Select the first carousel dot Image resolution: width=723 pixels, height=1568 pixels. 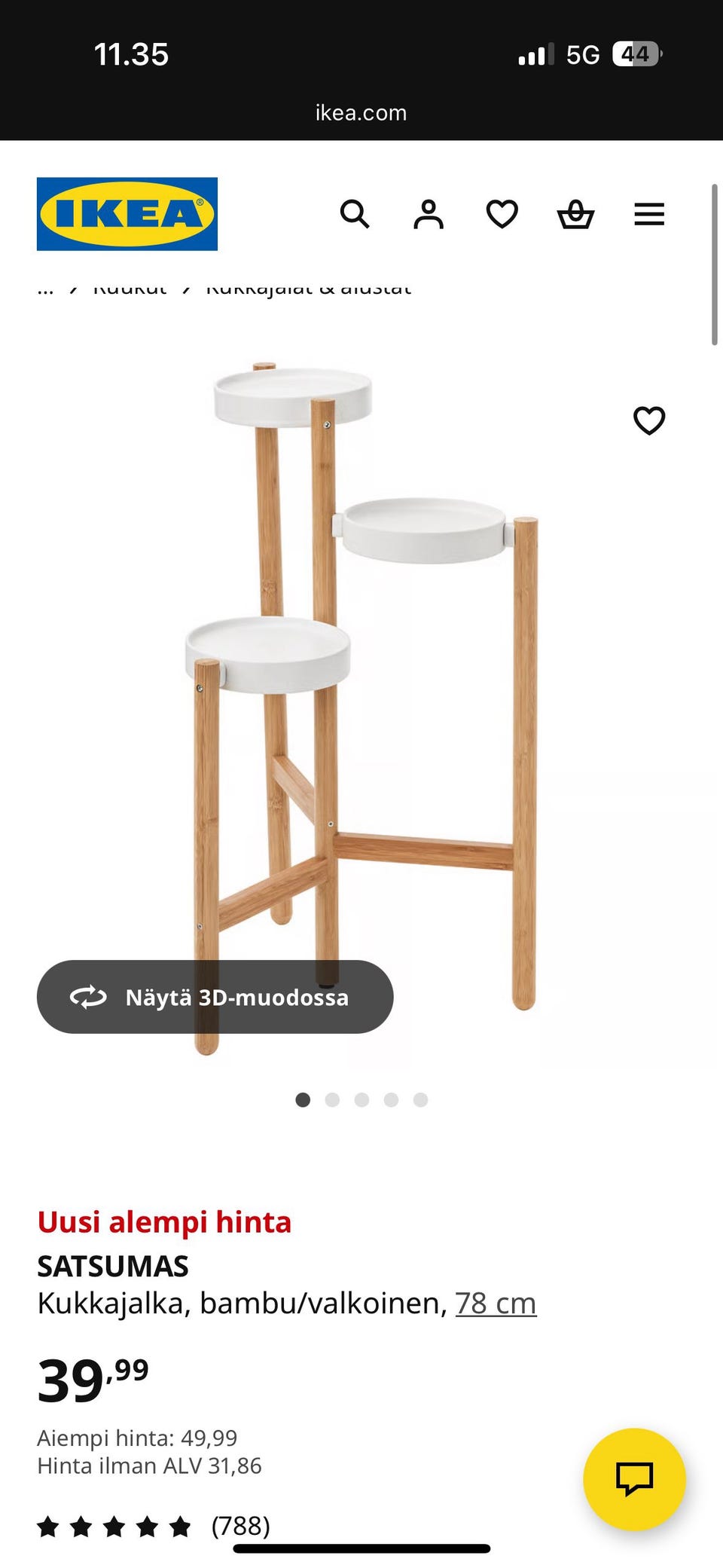point(304,1100)
